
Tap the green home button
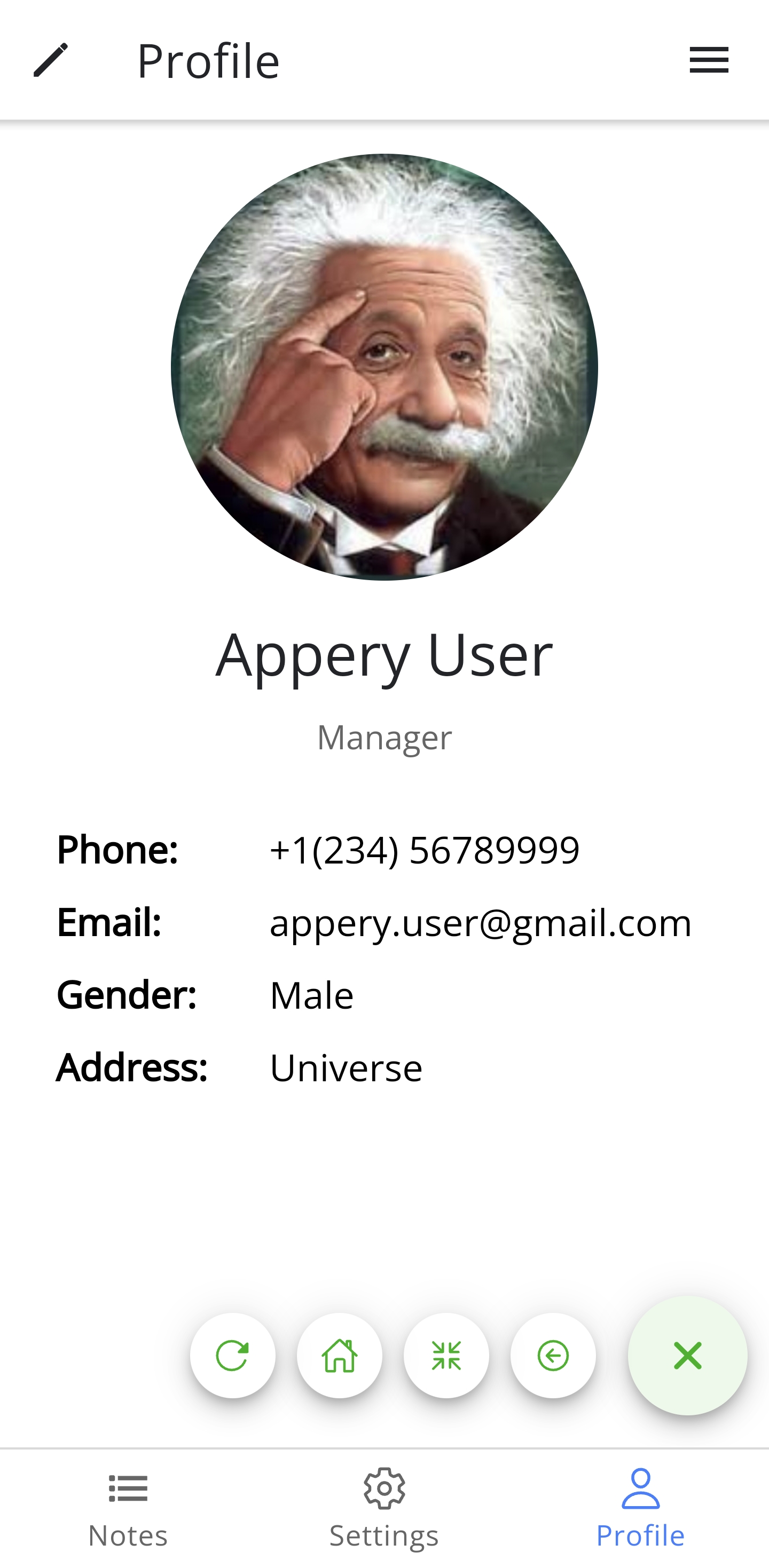pos(339,1356)
